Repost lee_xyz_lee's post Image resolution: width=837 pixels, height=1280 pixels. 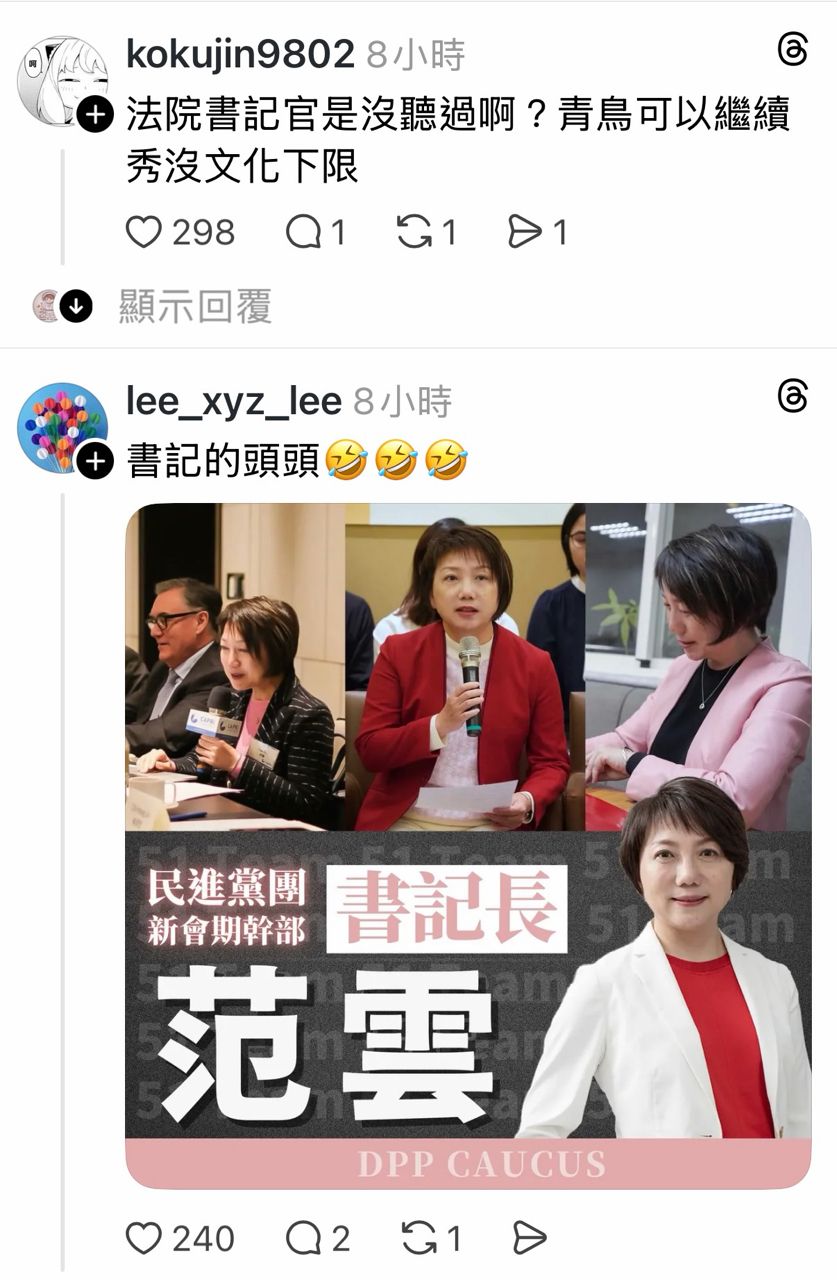pos(419,1239)
